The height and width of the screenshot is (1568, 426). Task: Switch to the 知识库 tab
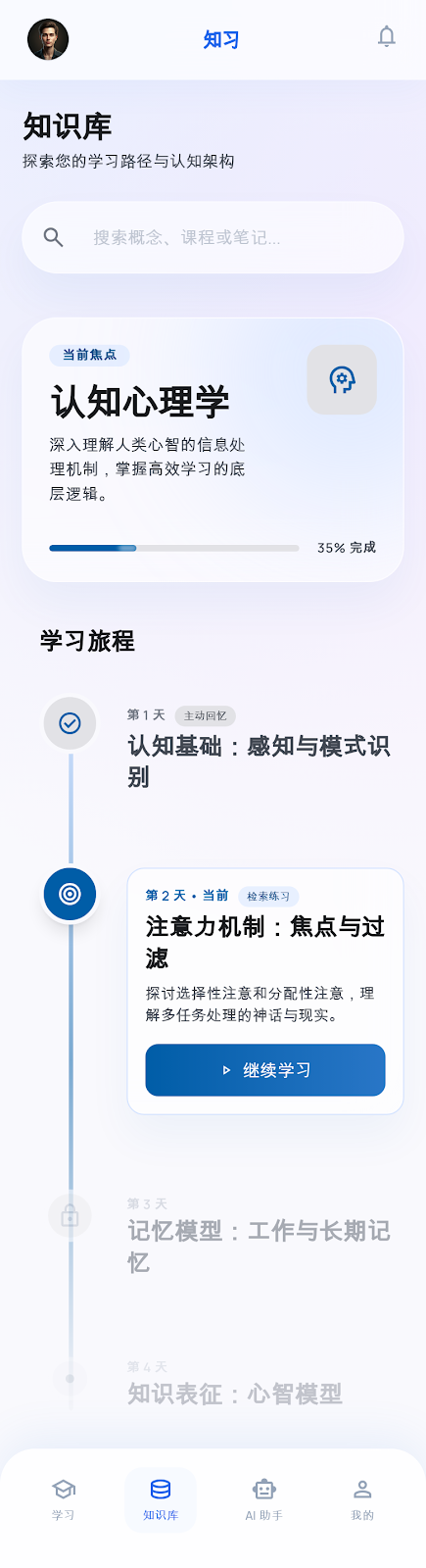161,1499
